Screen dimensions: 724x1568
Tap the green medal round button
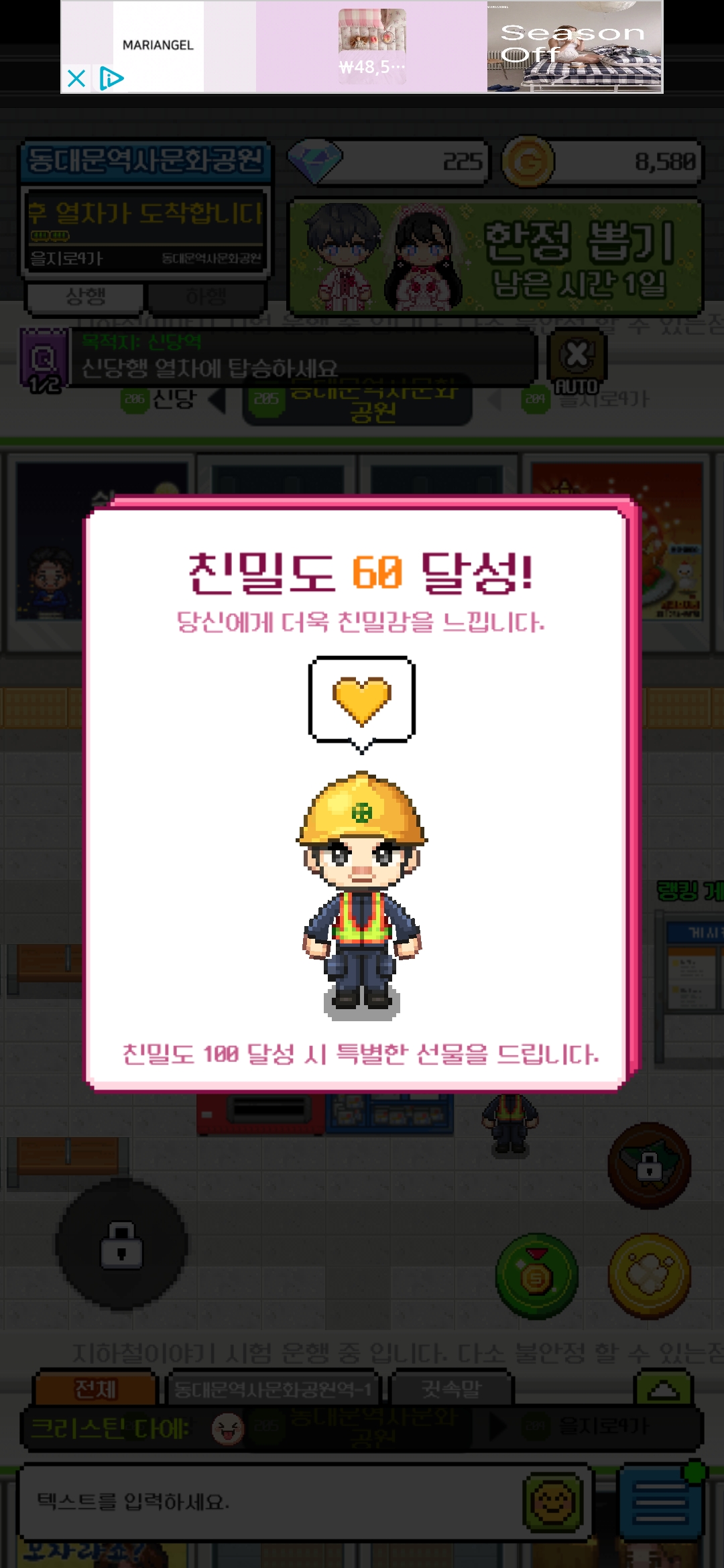[536, 1277]
